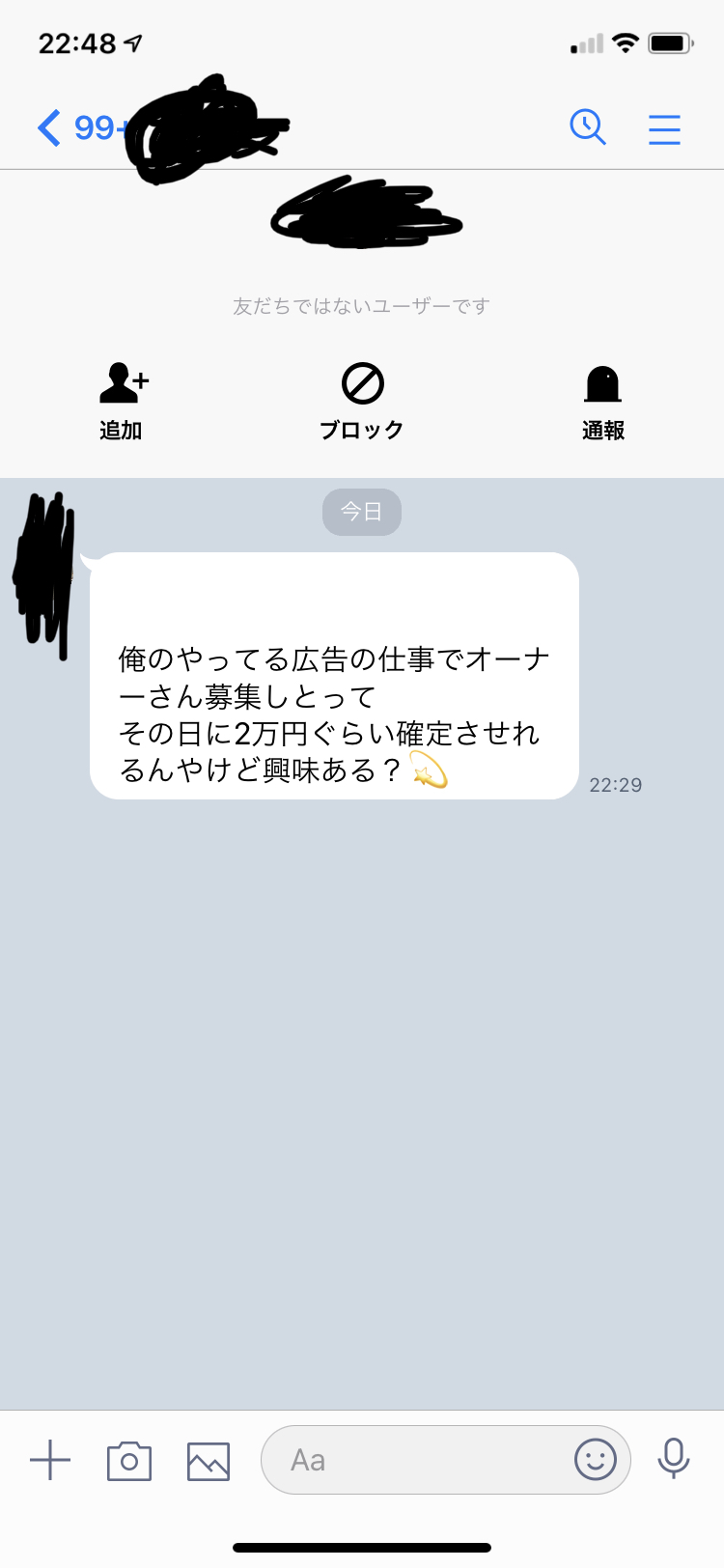724x1568 pixels.
Task: Go back to the chat list
Action: click(x=50, y=127)
